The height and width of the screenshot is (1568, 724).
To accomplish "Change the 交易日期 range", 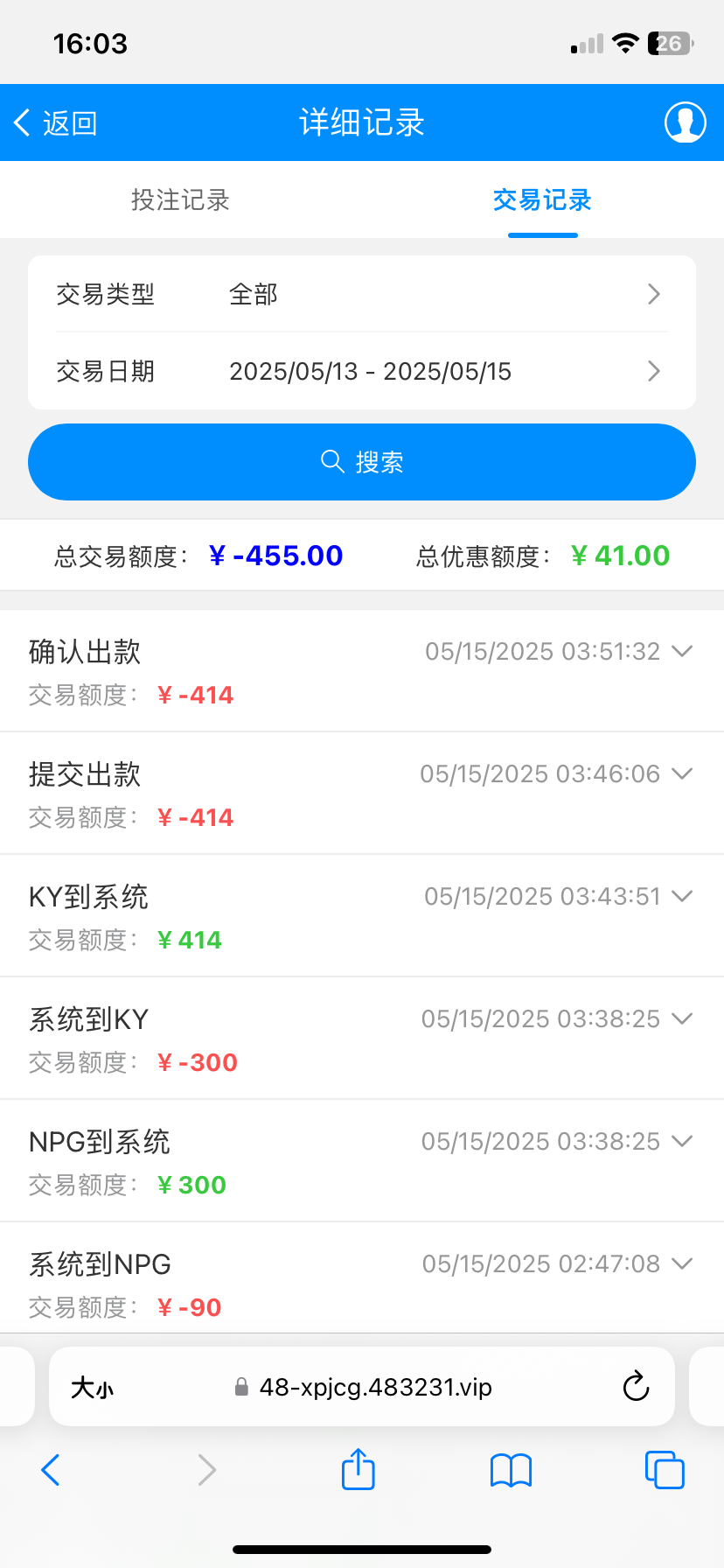I will pyautogui.click(x=362, y=371).
